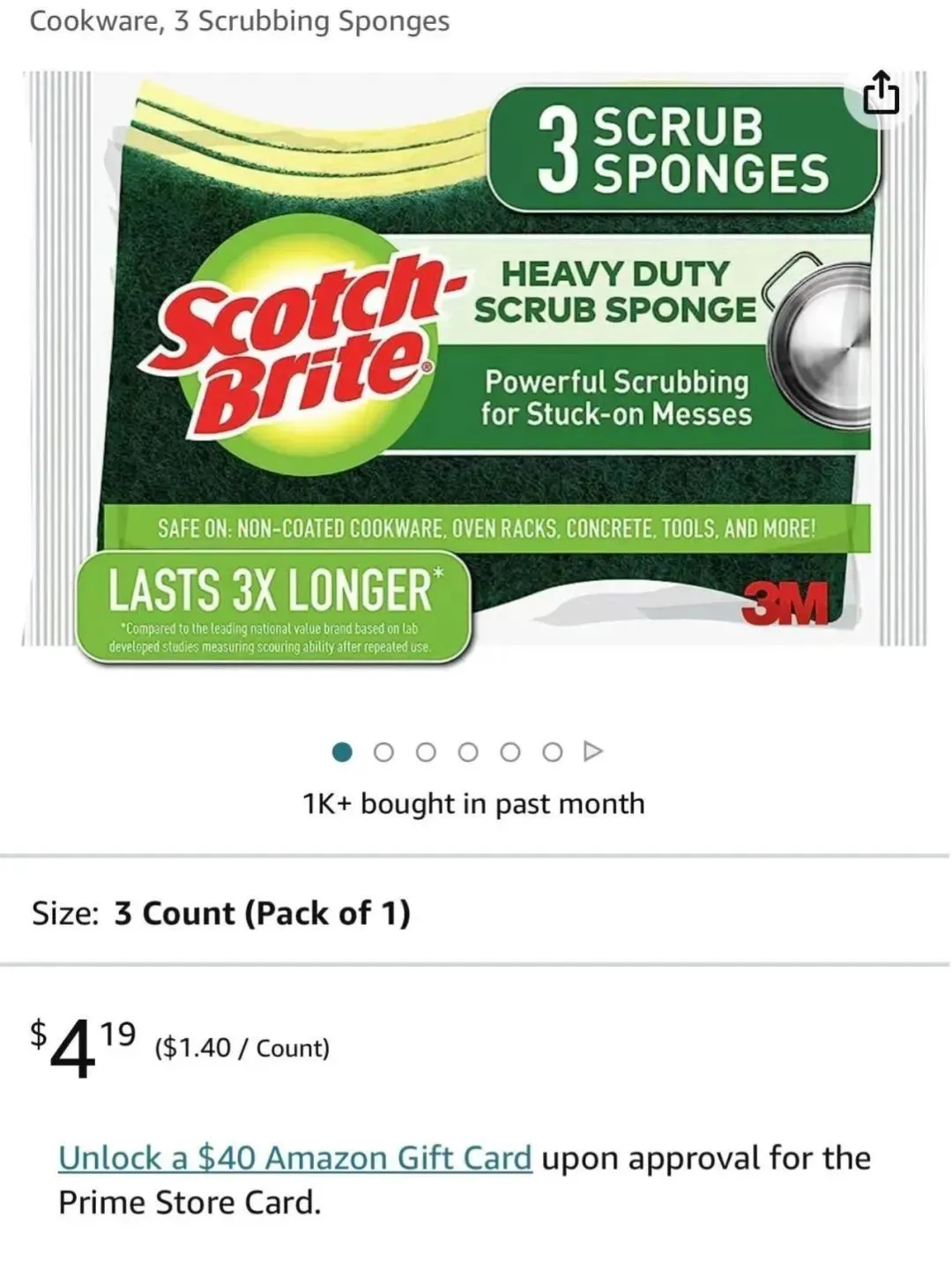
Task: Open the Unlock a $40 Amazon Gift Card link
Action: click(x=295, y=1157)
